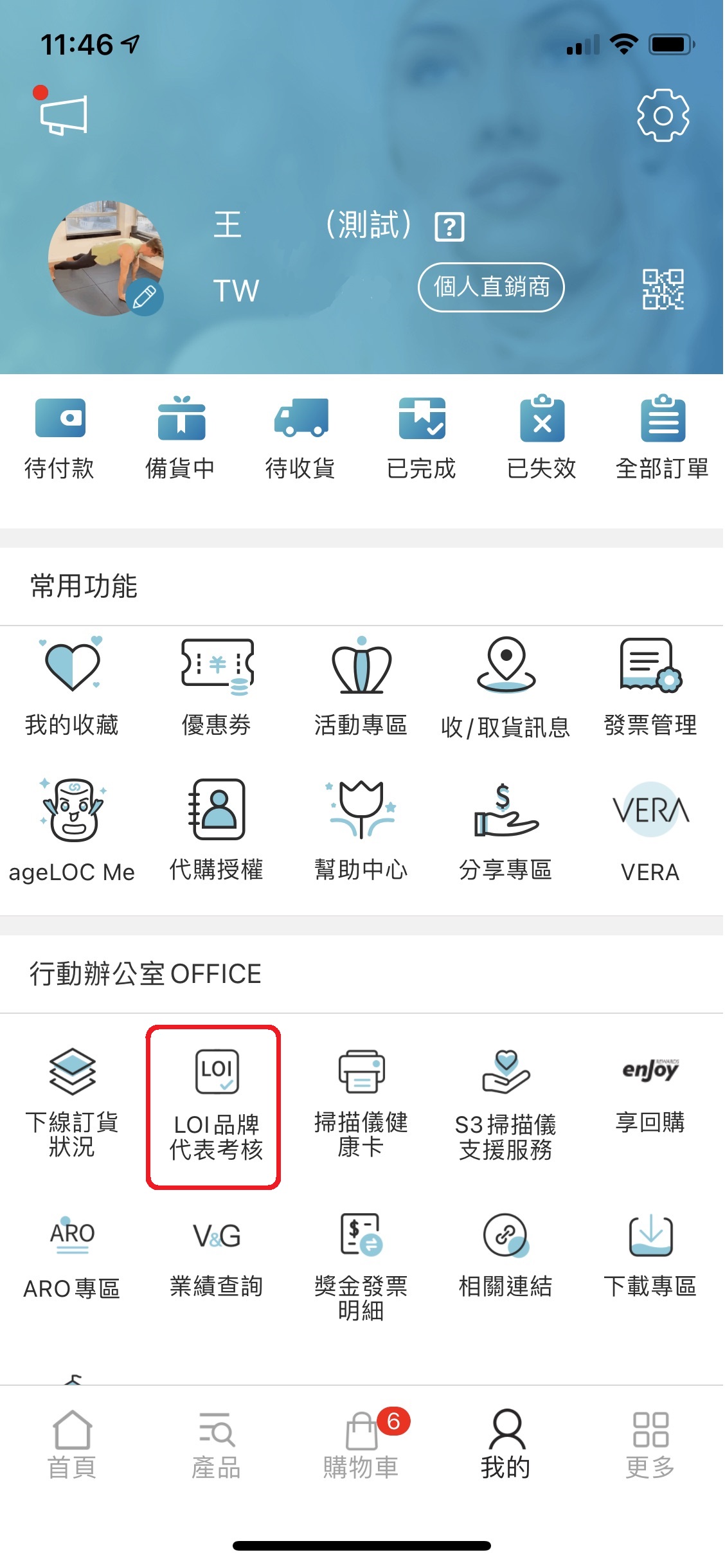Open the 購物車 cart tab
Viewport: 725px width, 1568px height.
[x=361, y=1445]
